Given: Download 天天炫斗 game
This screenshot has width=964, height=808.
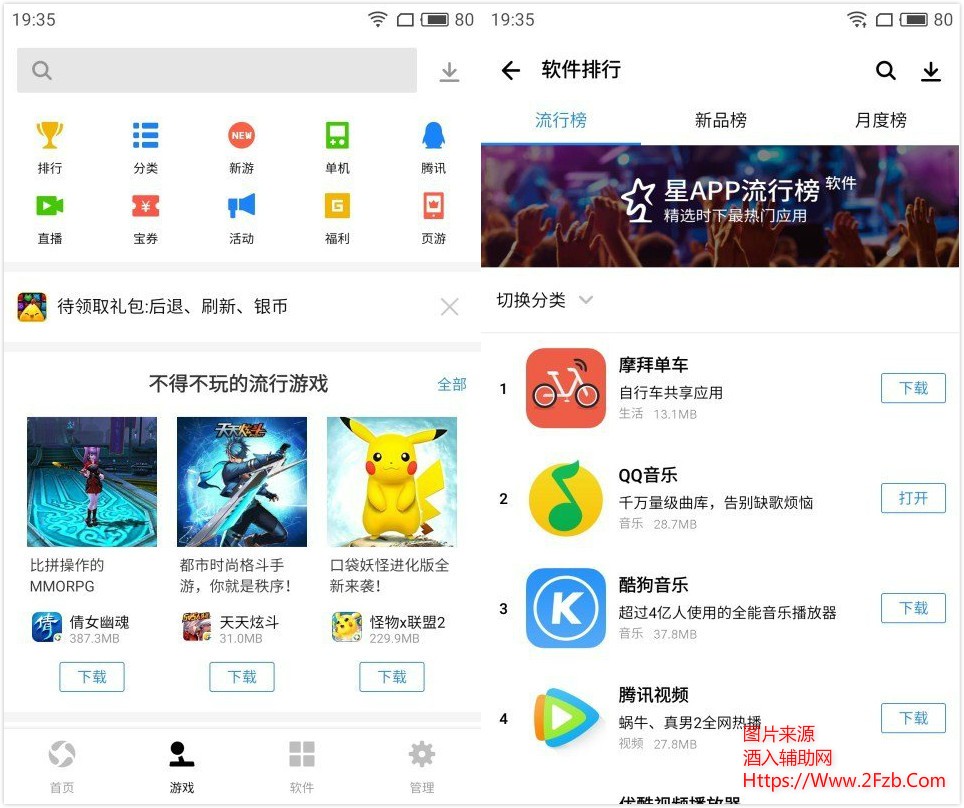Looking at the screenshot, I should 242,677.
